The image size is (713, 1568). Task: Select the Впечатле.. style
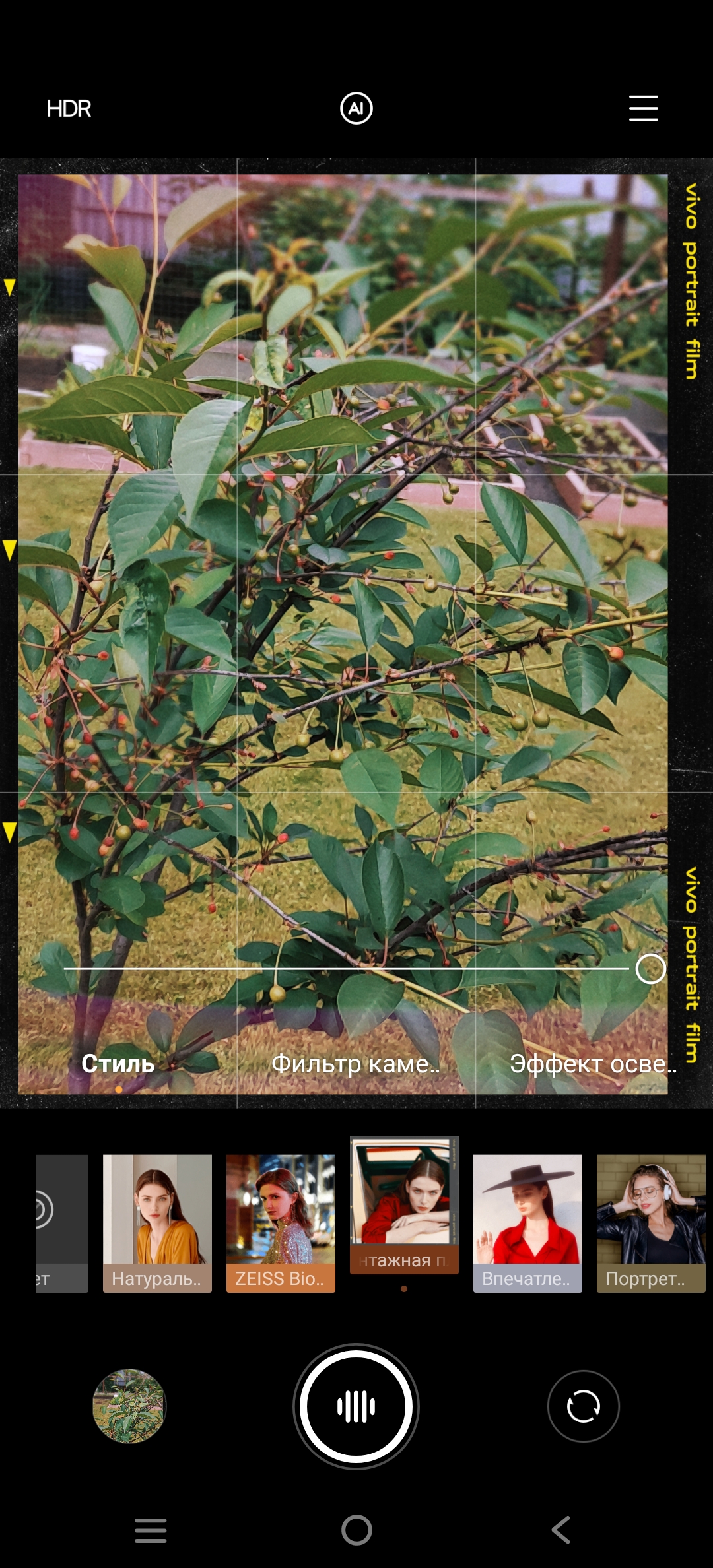point(527,1223)
